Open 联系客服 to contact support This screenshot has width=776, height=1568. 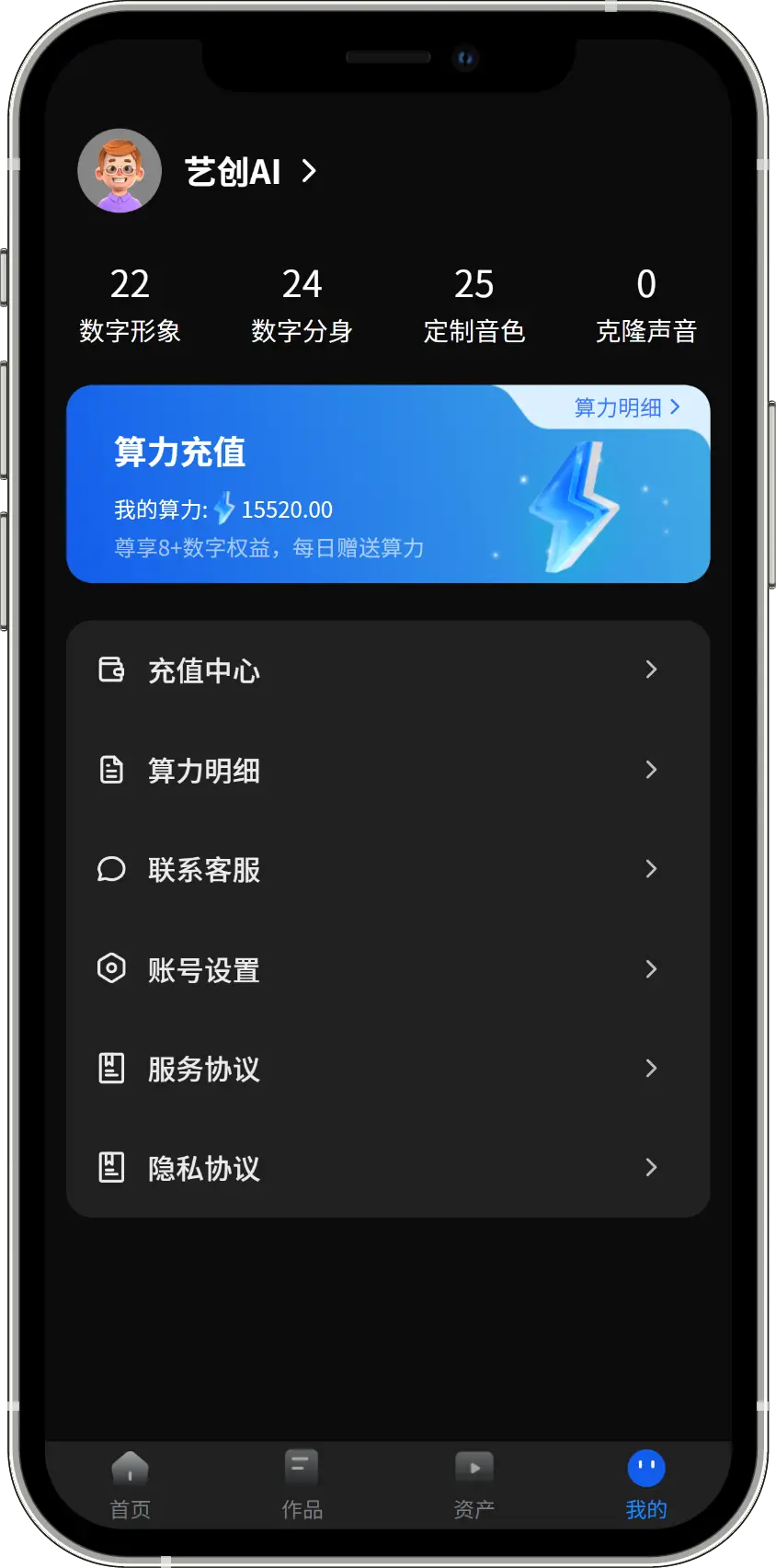point(387,869)
